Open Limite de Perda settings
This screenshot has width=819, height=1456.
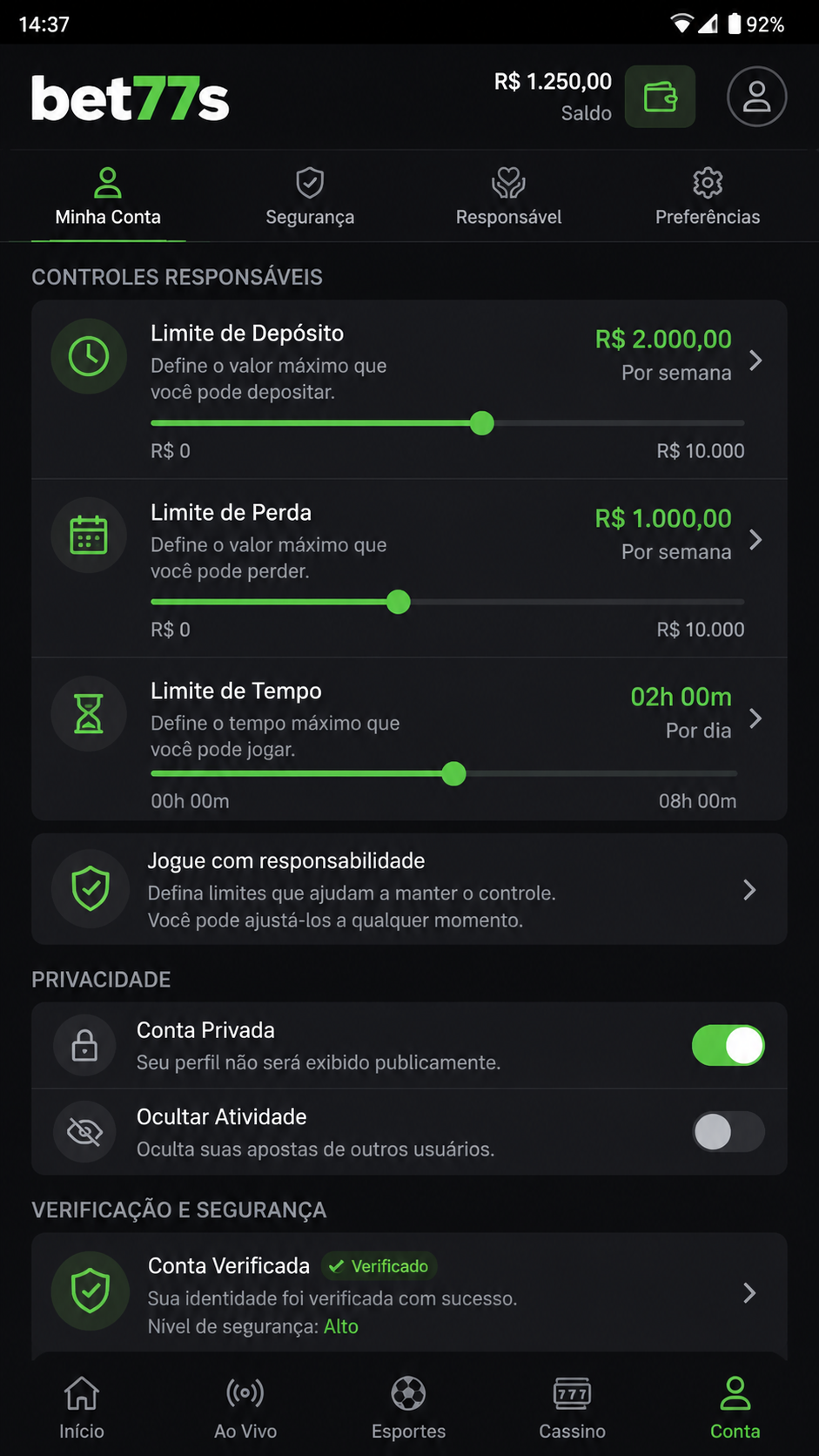point(409,568)
